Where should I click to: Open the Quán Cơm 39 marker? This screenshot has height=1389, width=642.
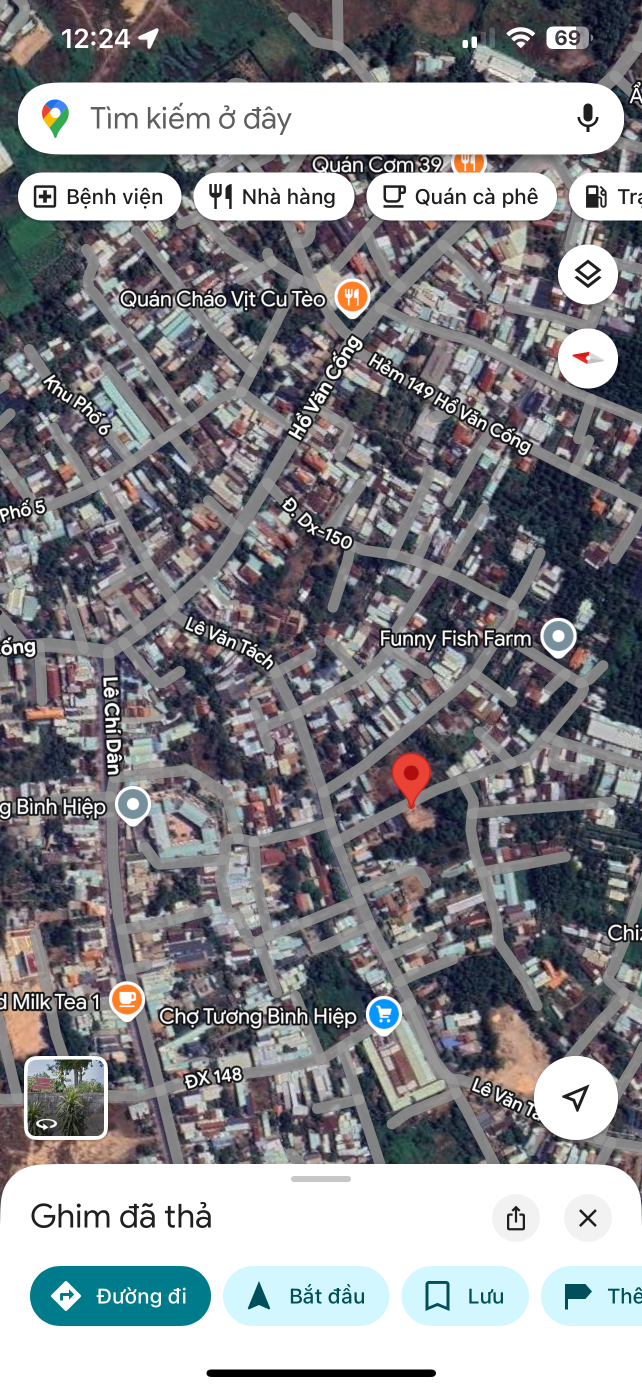coord(467,162)
